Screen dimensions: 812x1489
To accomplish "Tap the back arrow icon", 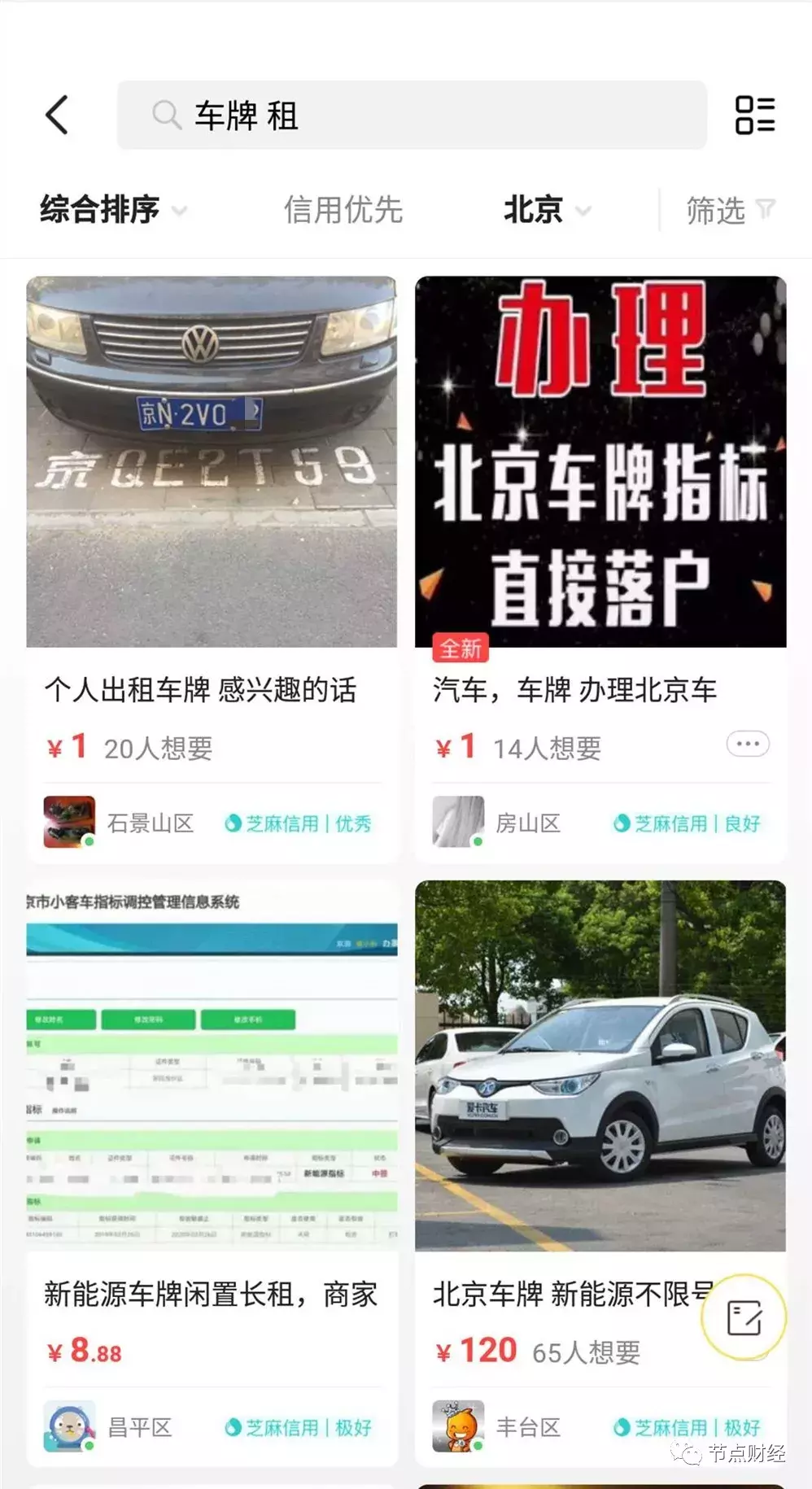I will [x=55, y=116].
